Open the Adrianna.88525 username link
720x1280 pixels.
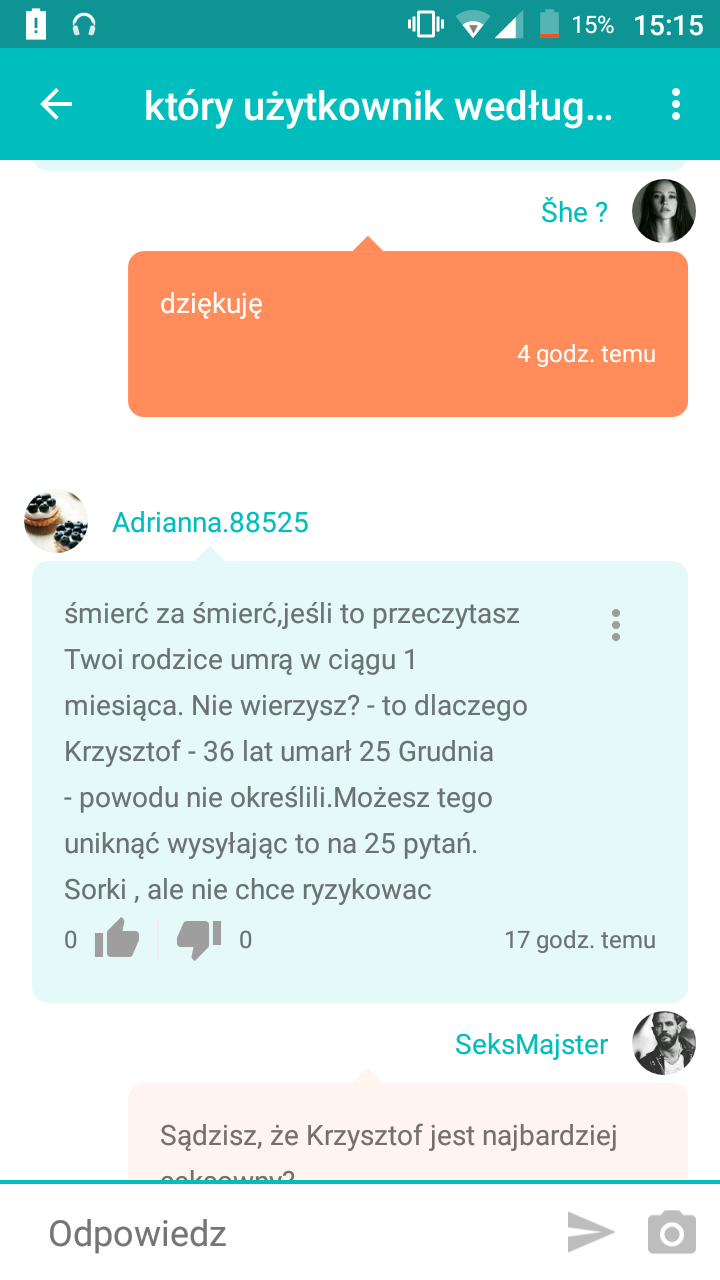coord(210,523)
